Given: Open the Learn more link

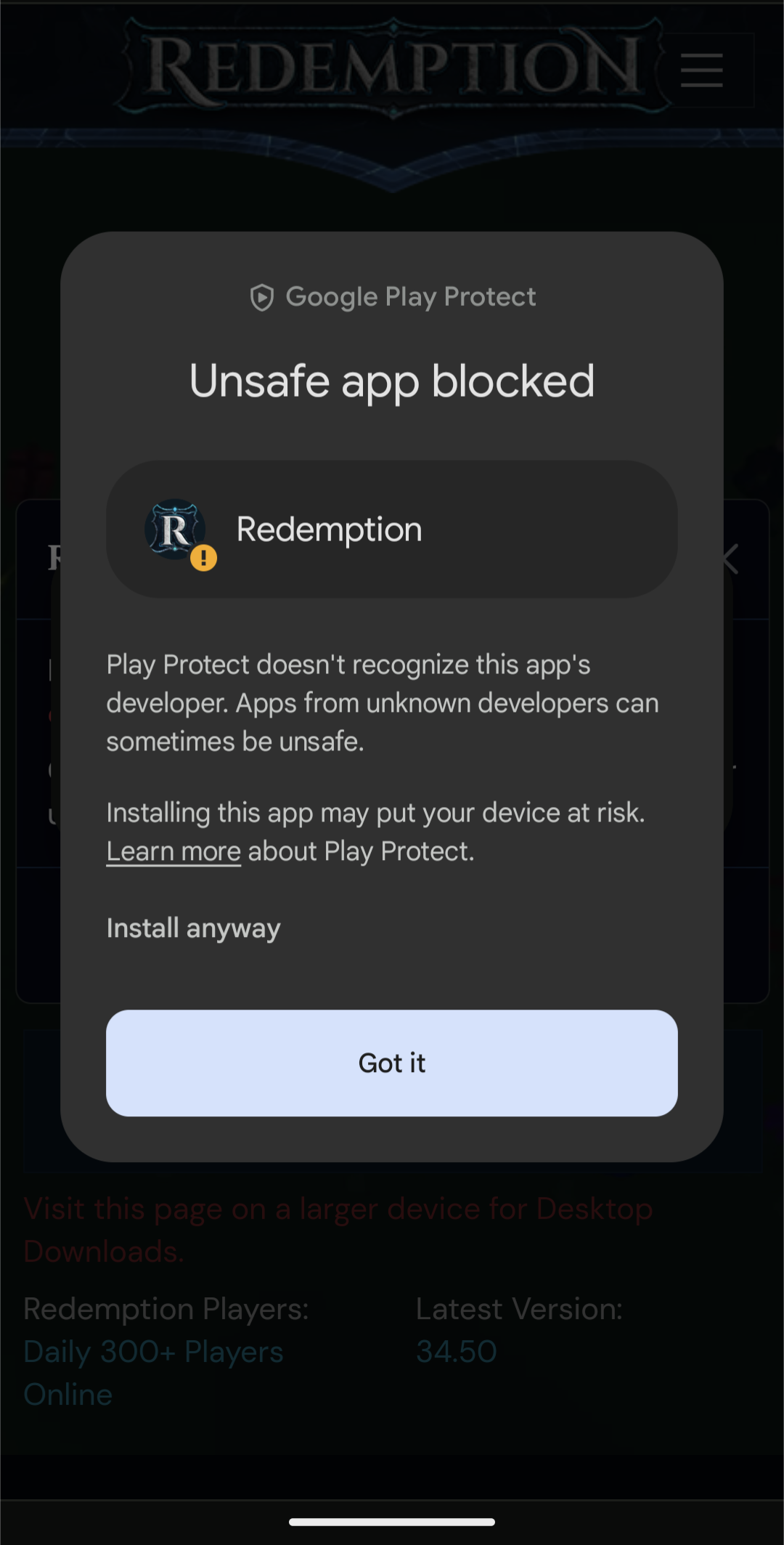Looking at the screenshot, I should [173, 851].
